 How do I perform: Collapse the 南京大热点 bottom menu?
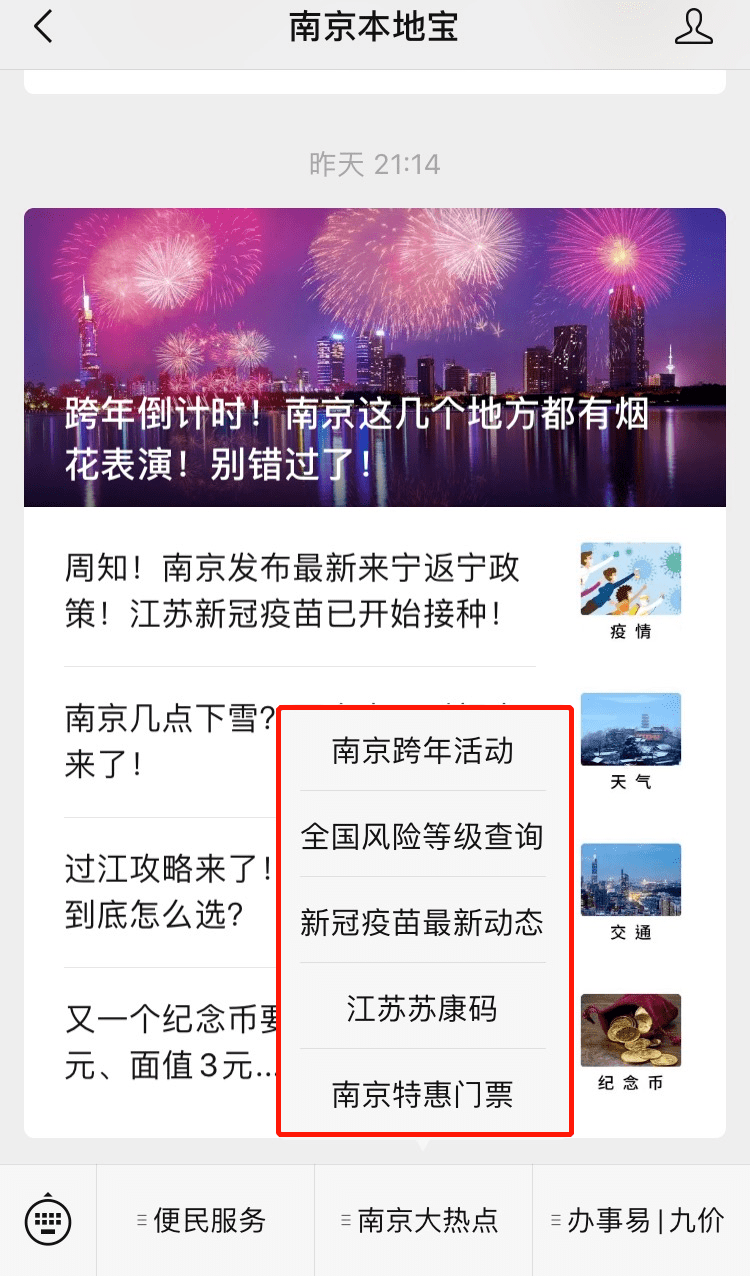423,1220
